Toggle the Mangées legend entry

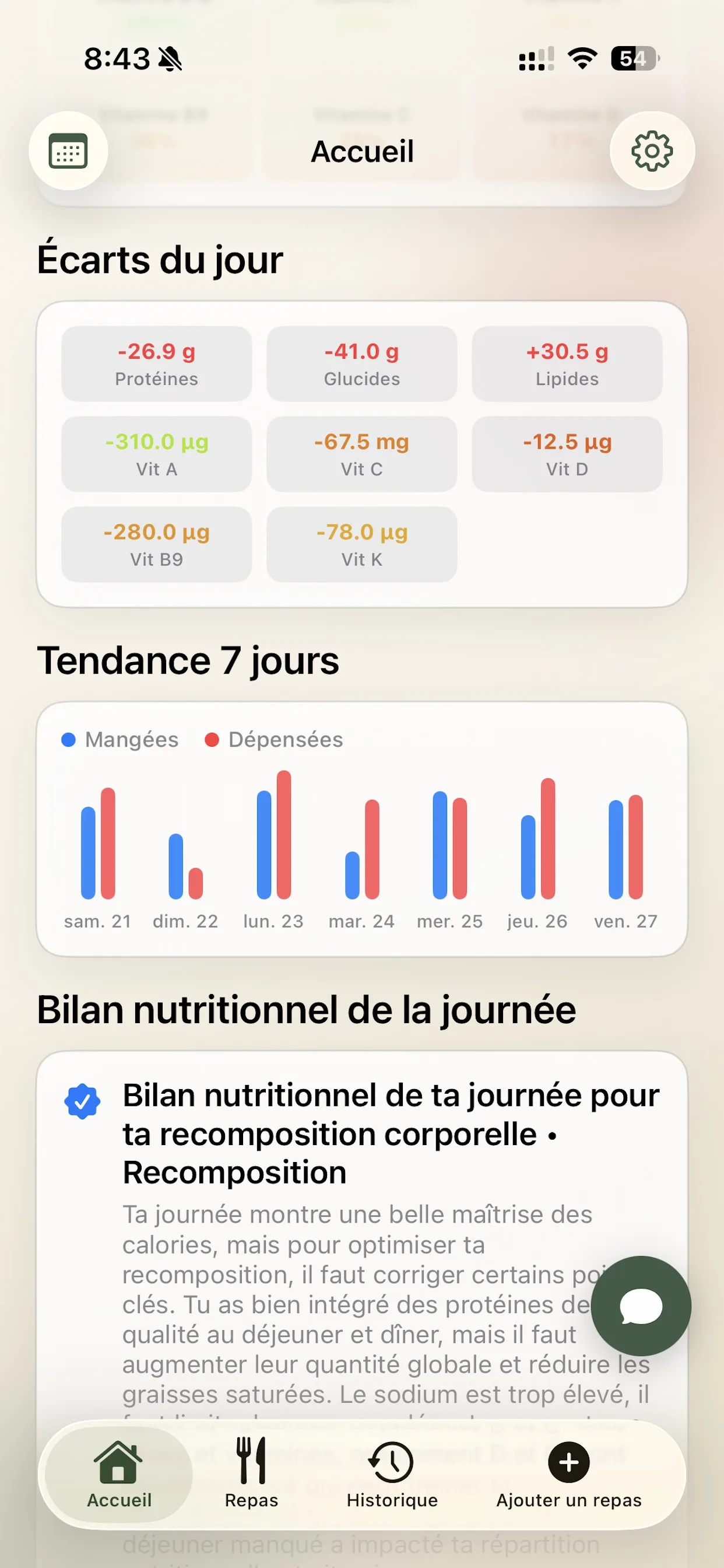pyautogui.click(x=120, y=739)
